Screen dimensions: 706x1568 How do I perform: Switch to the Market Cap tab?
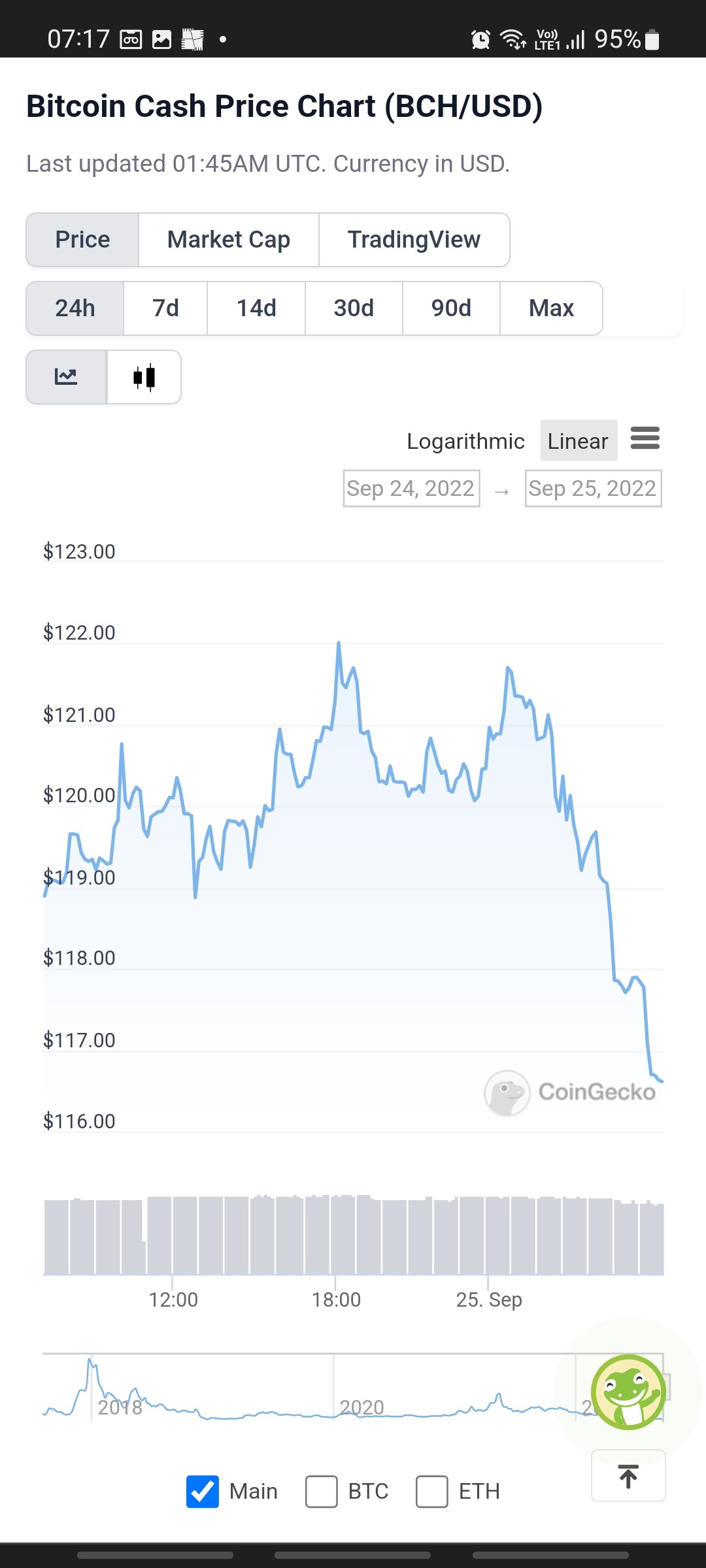pos(229,240)
